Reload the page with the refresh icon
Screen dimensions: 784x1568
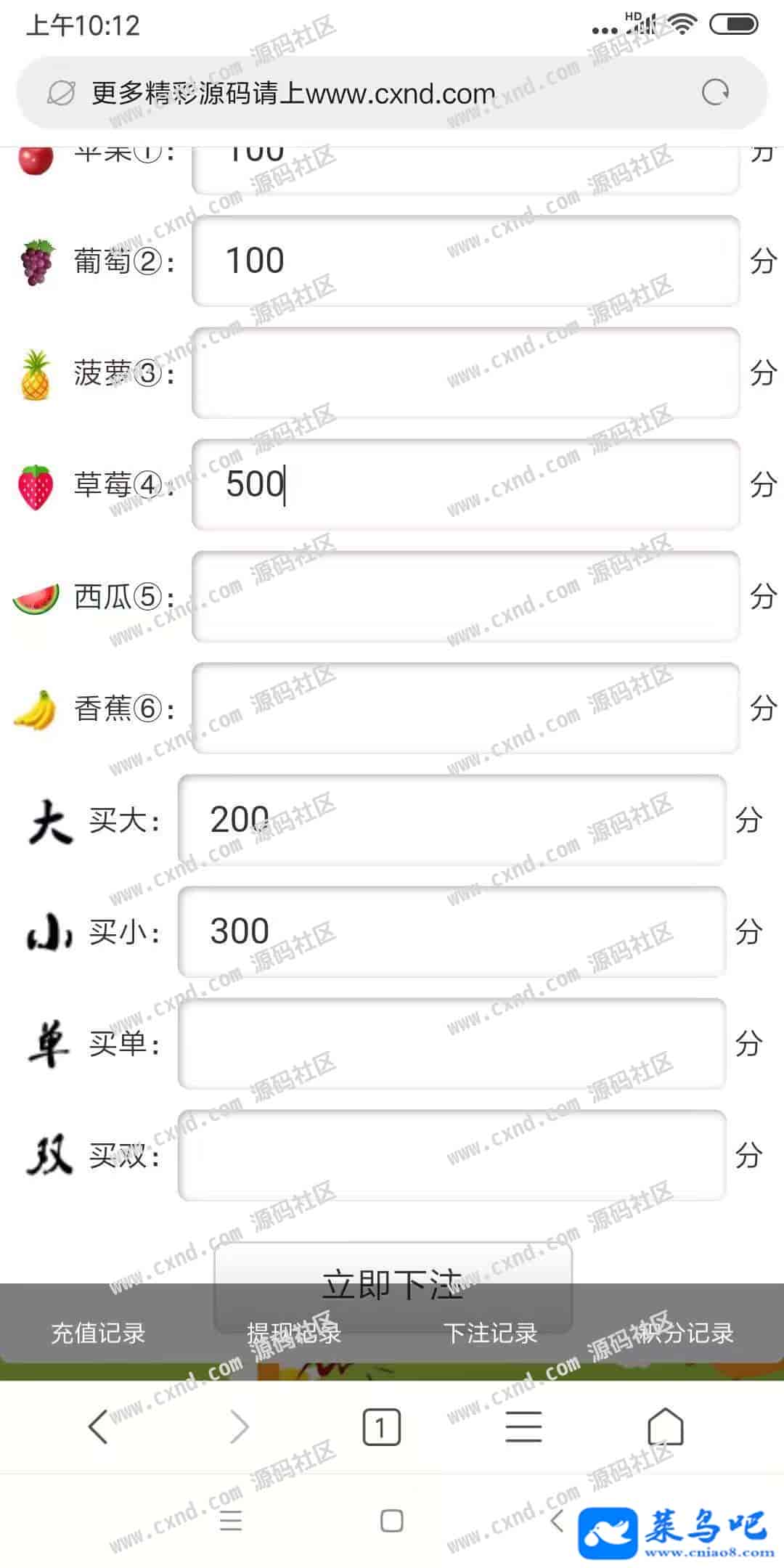pos(715,93)
